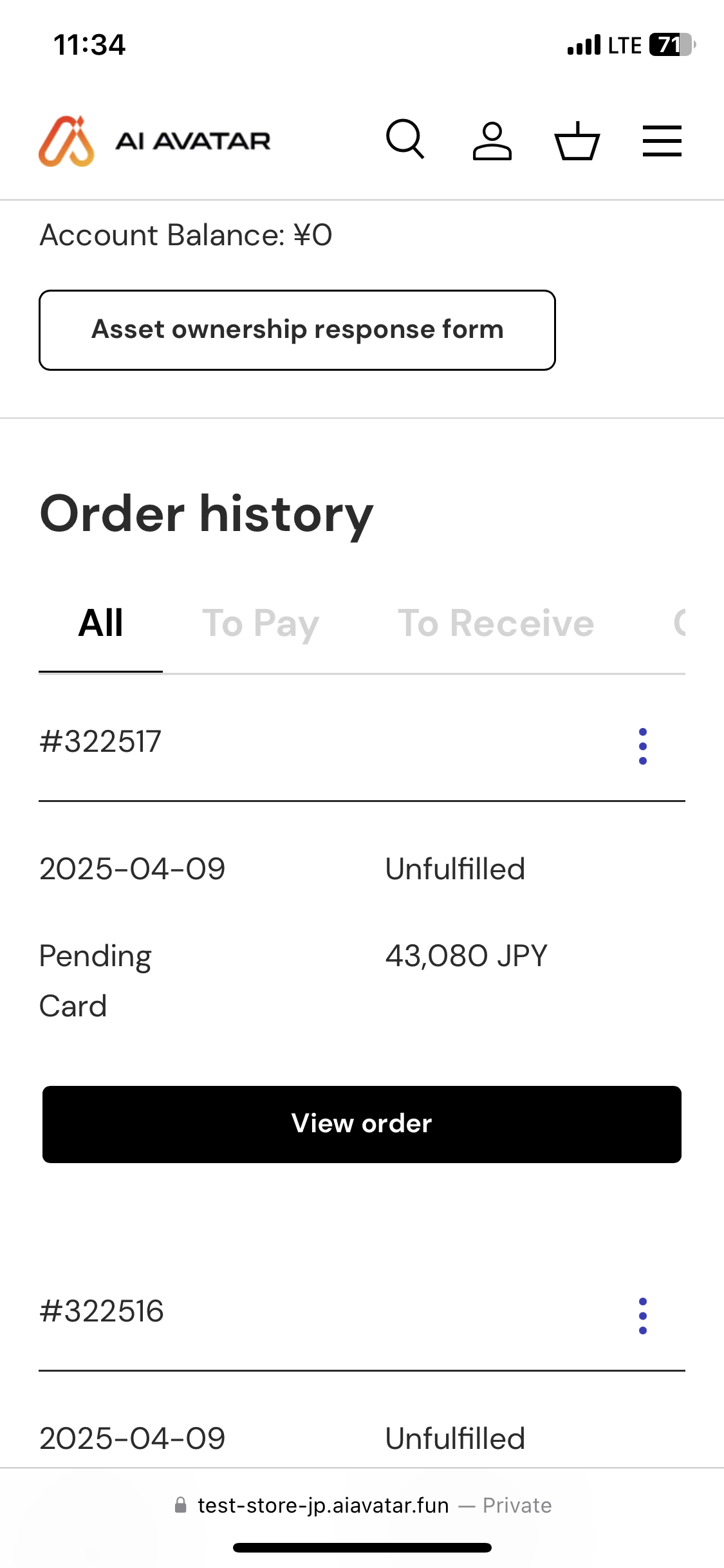Open more options for order #322516

[642, 1316]
